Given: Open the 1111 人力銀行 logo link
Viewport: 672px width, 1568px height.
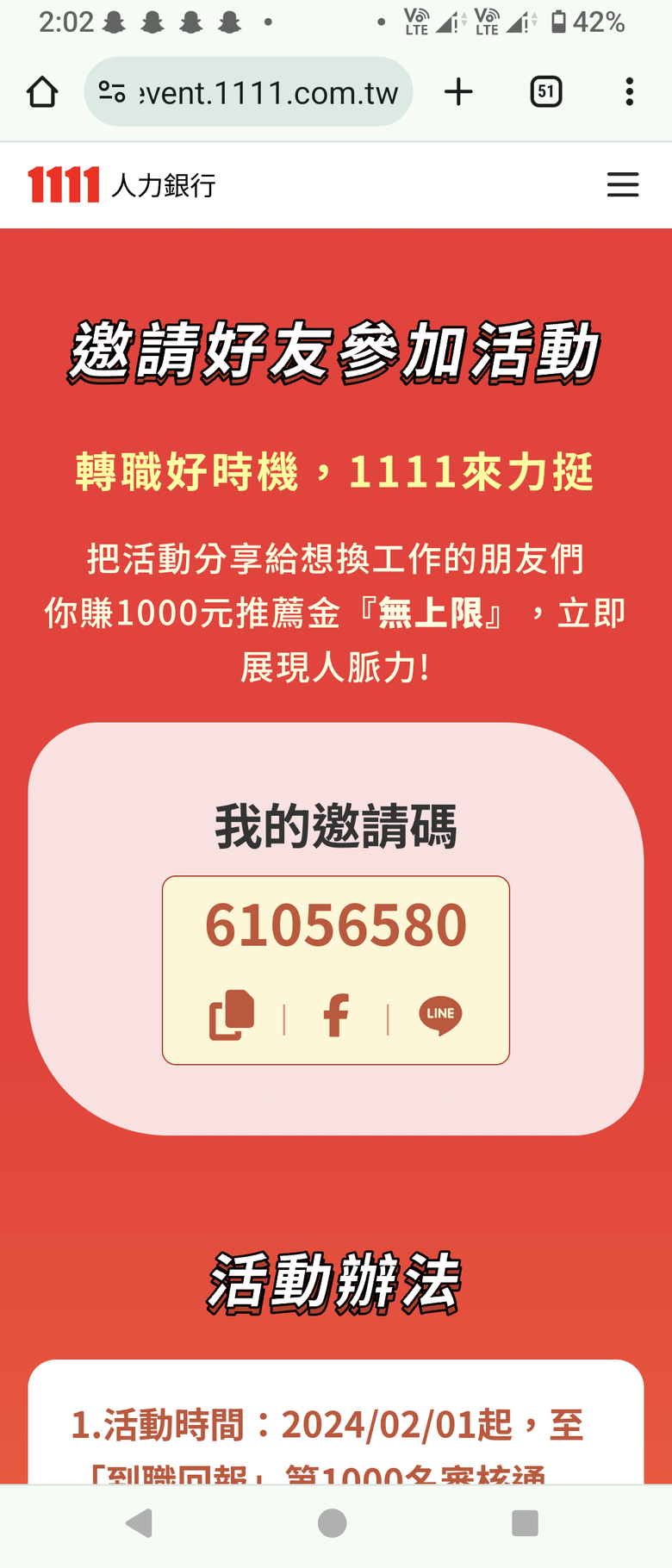Looking at the screenshot, I should click(x=121, y=184).
